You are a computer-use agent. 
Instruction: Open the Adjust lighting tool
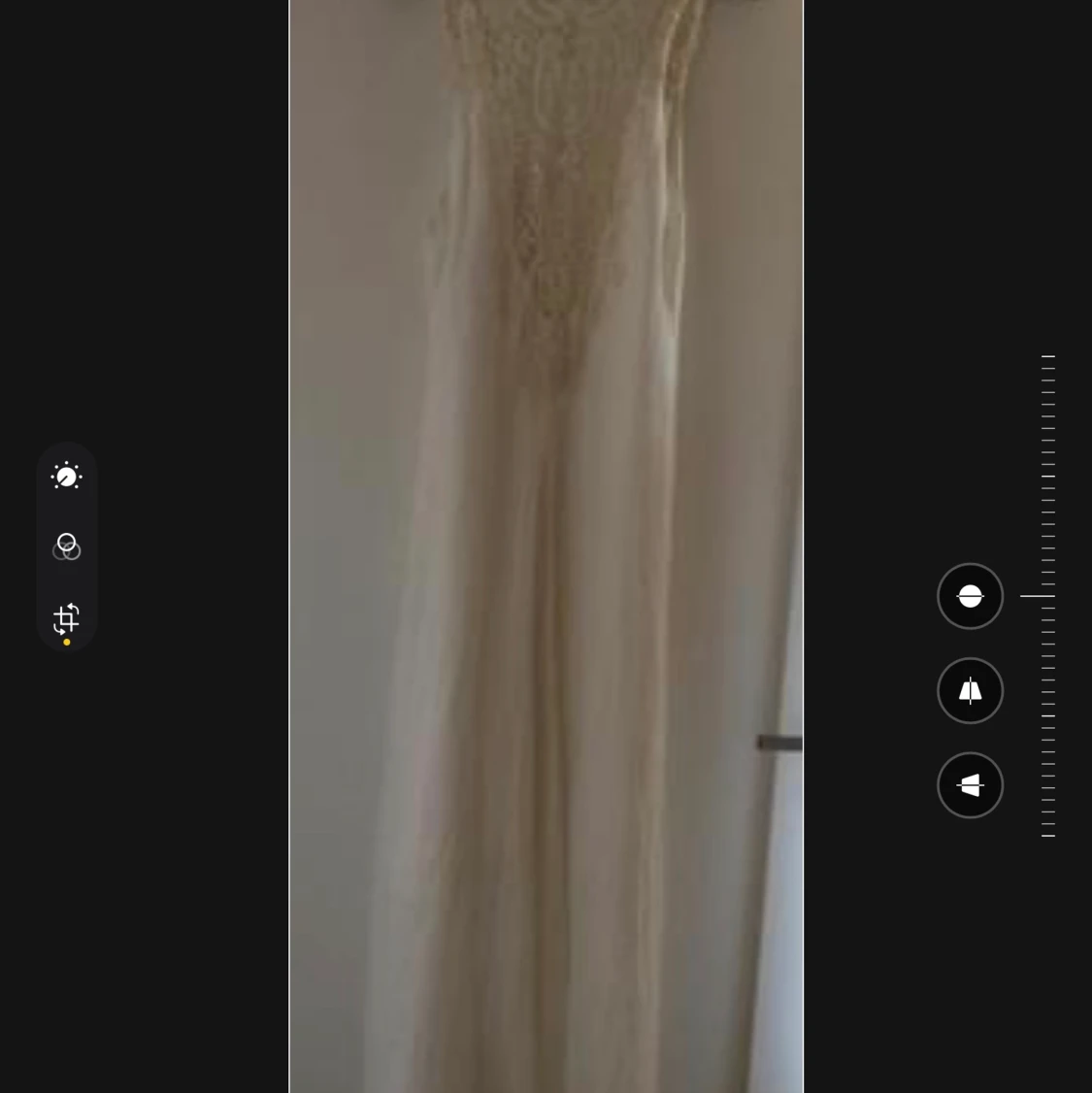pyautogui.click(x=66, y=476)
